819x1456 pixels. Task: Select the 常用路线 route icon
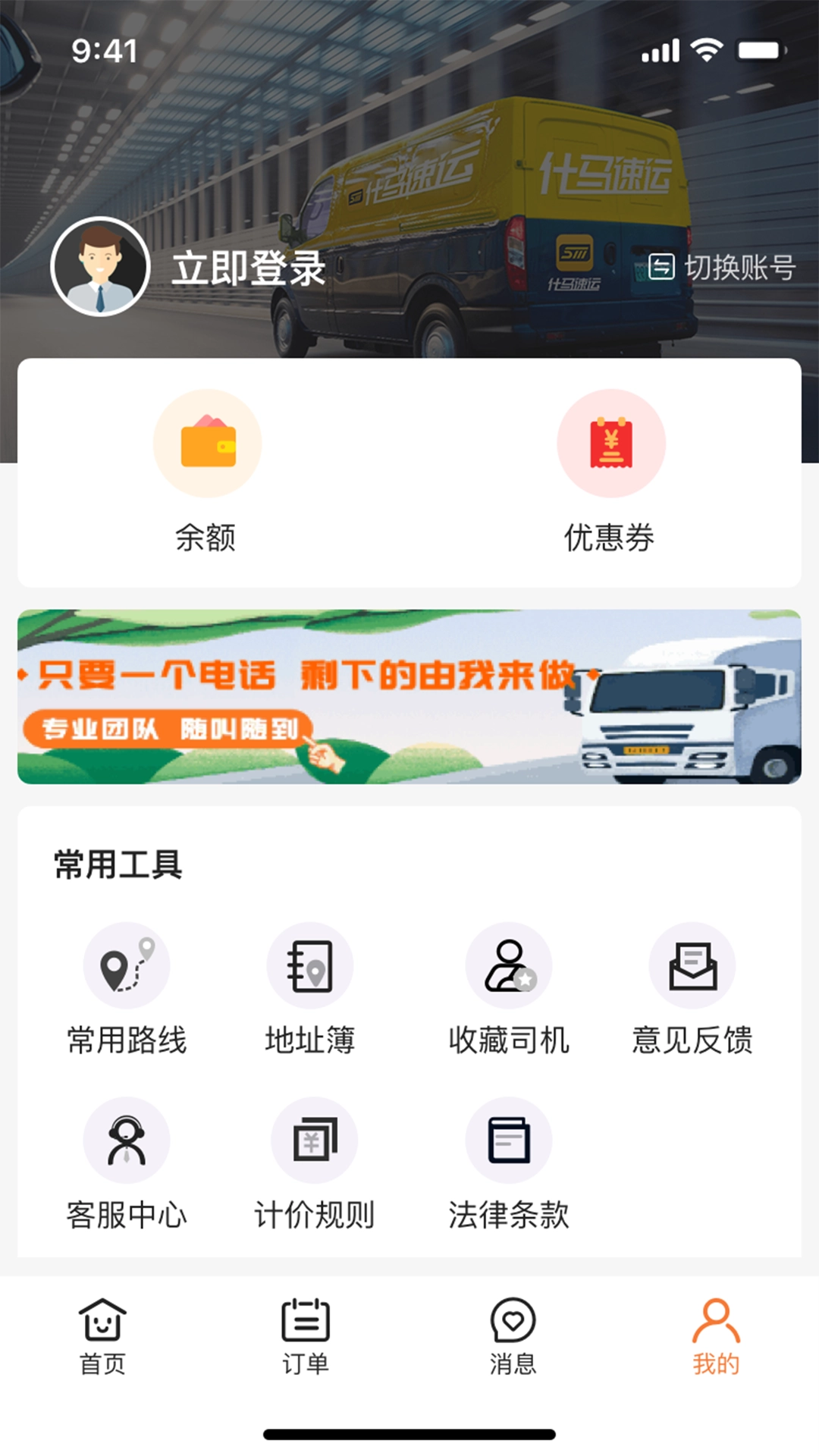click(126, 966)
